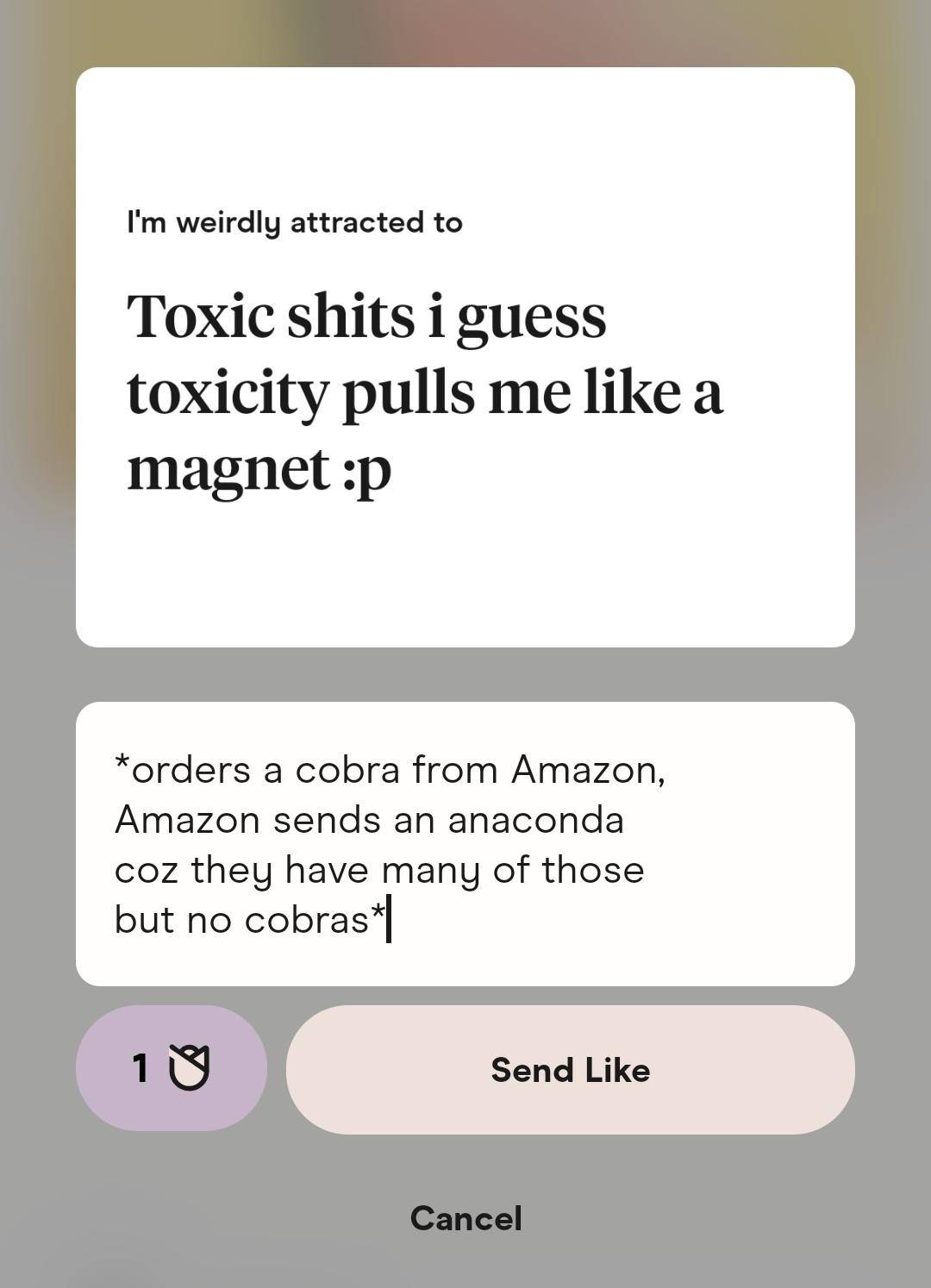Viewport: 931px width, 1288px height.
Task: Select the rose pill showing 1 rose
Action: pos(172,1069)
